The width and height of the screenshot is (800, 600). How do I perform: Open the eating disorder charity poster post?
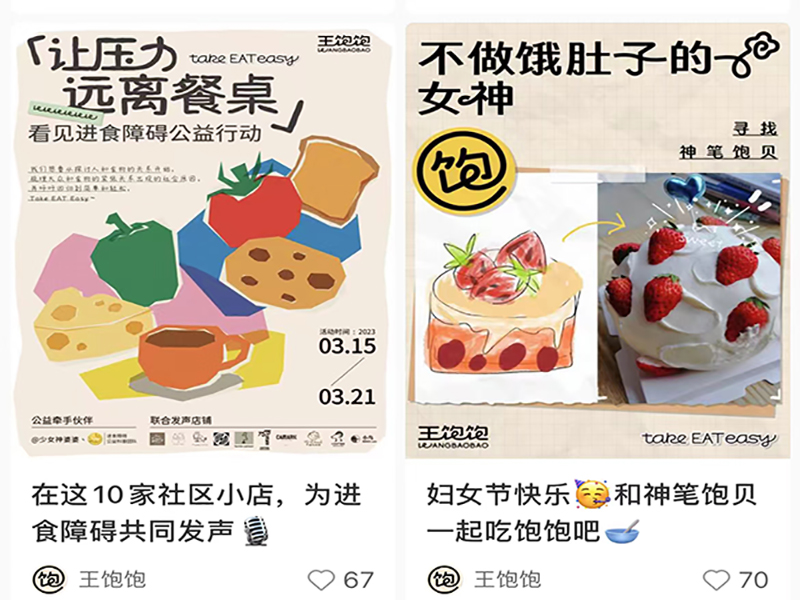coord(198,240)
